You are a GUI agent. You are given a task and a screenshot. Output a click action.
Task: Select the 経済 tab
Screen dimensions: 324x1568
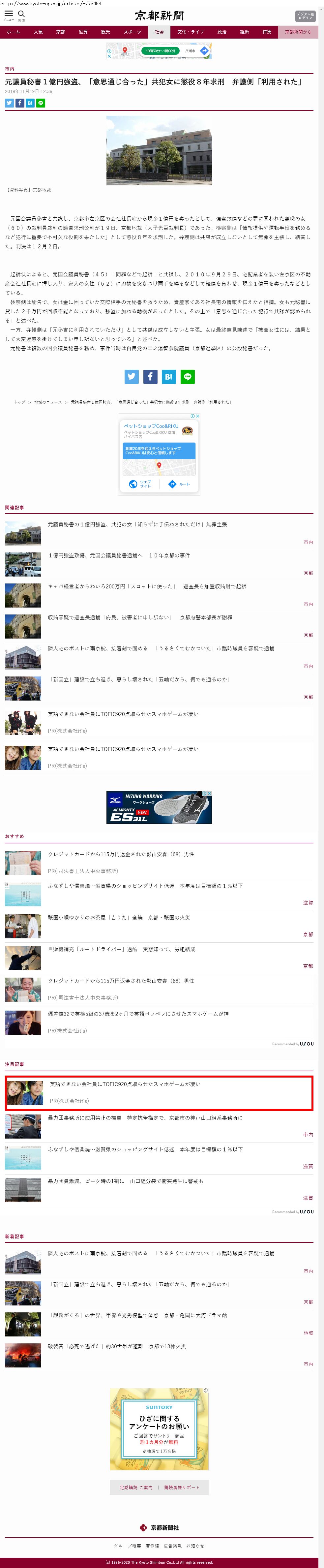(244, 32)
